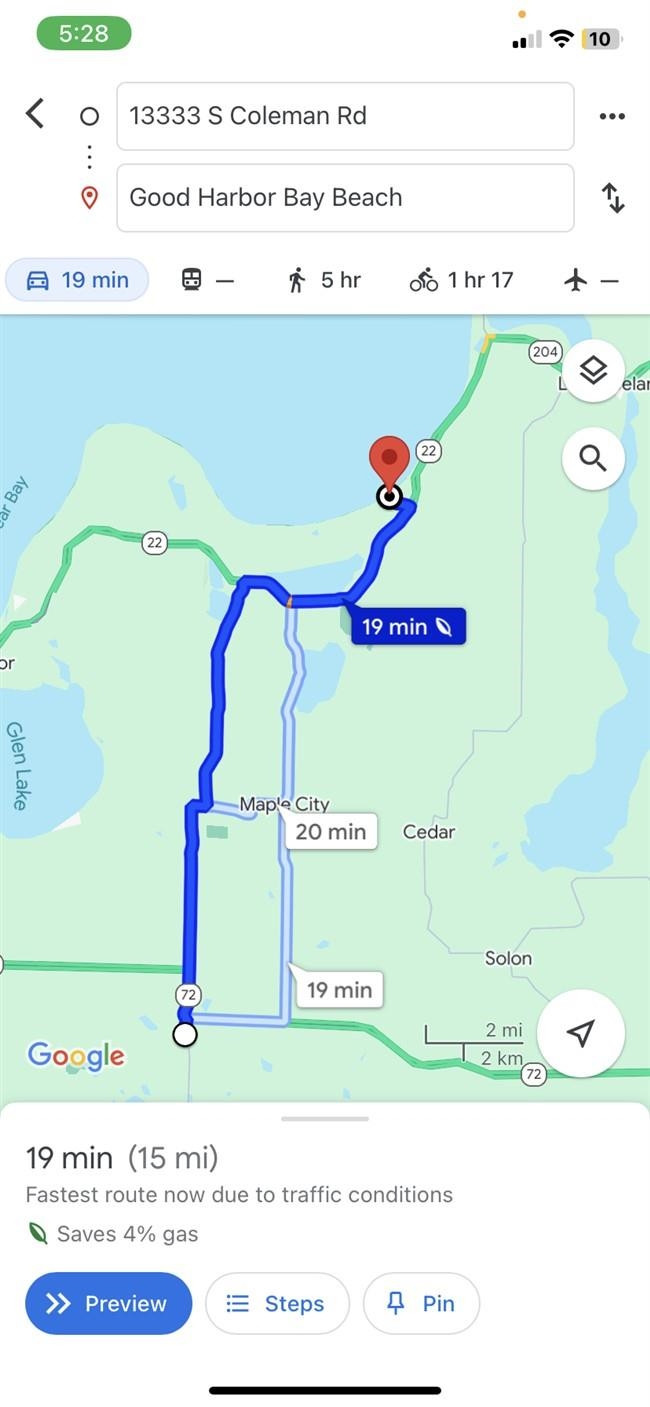Viewport: 650px width, 1407px height.
Task: Open the map layers button
Action: click(593, 371)
